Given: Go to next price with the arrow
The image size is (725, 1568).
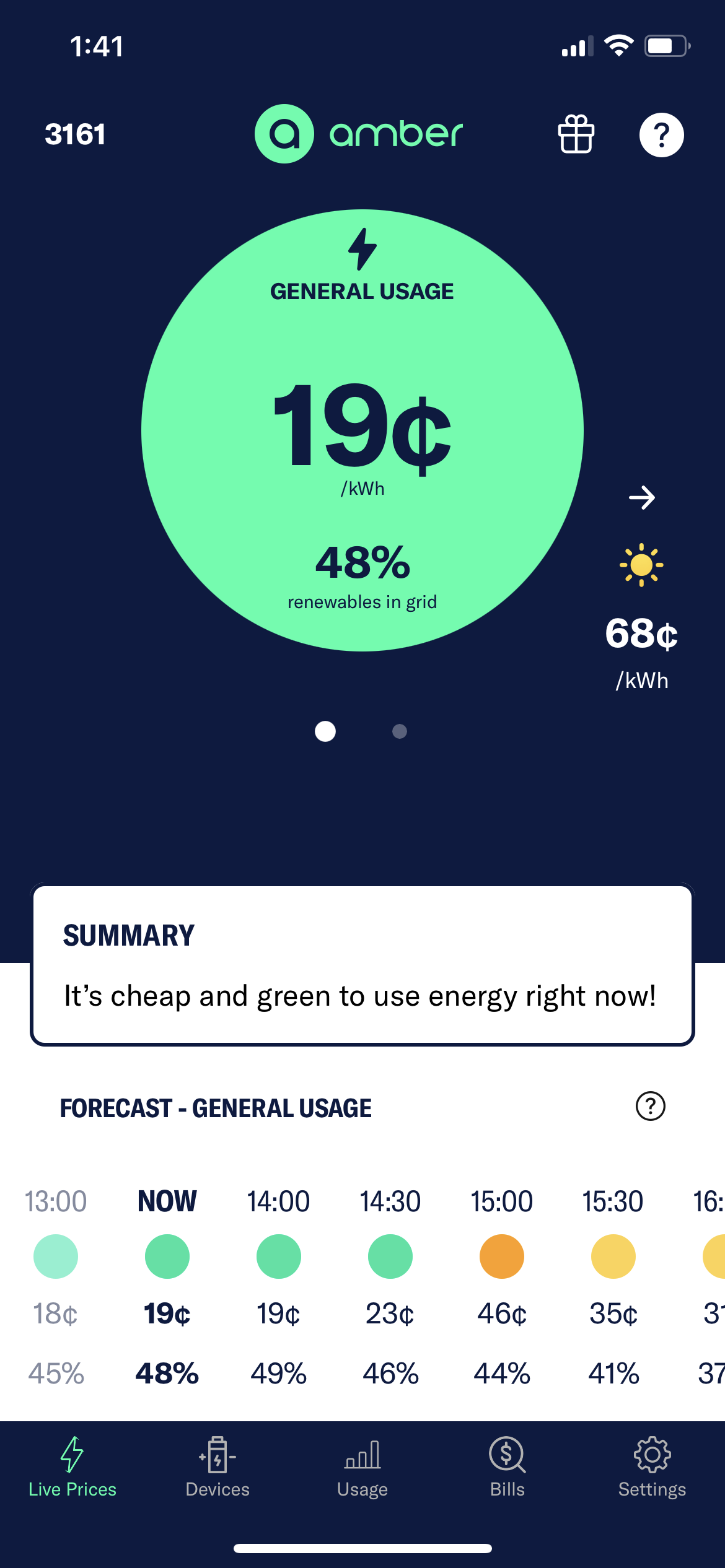Looking at the screenshot, I should tap(642, 497).
